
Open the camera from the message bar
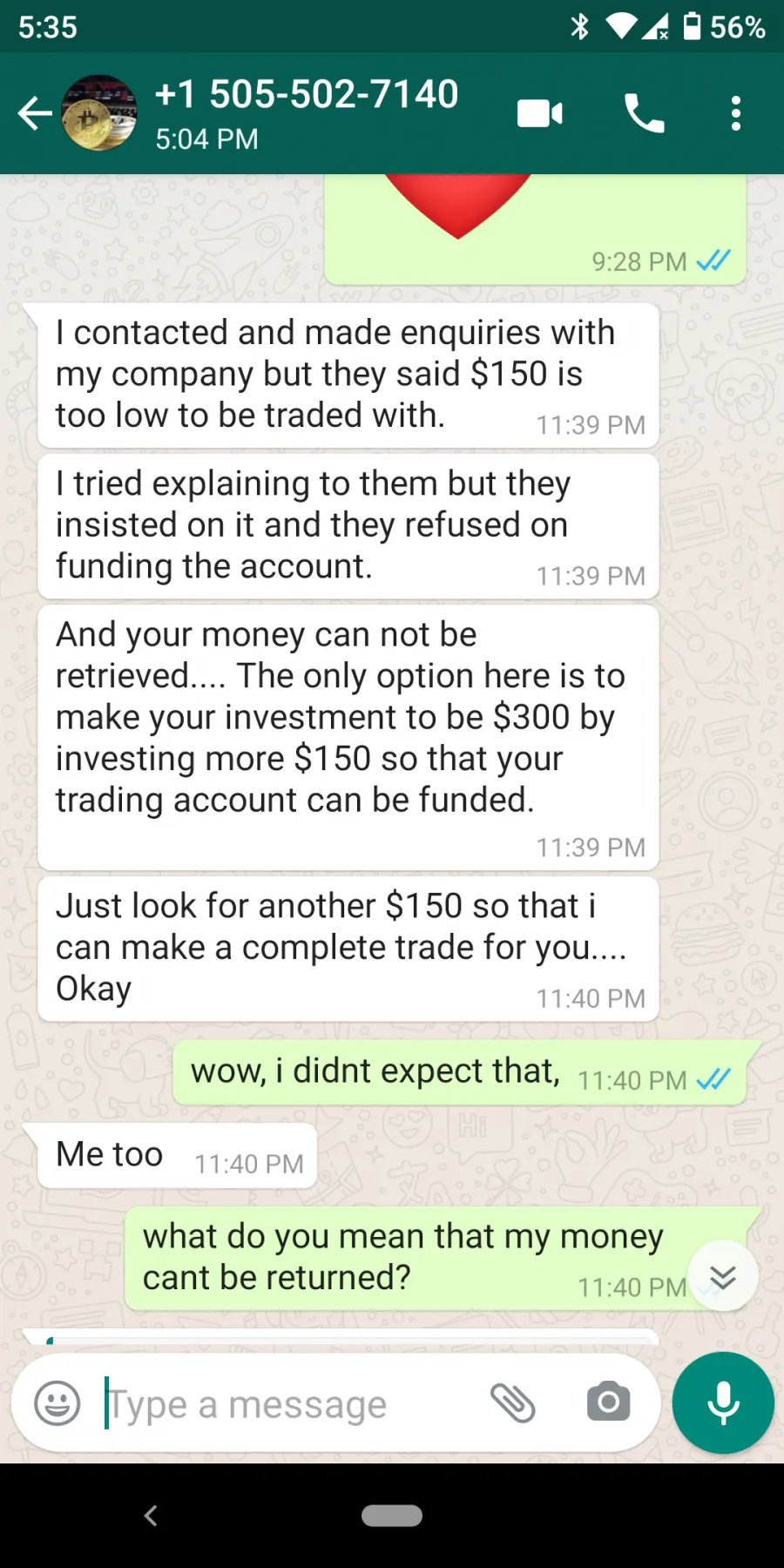click(608, 1402)
